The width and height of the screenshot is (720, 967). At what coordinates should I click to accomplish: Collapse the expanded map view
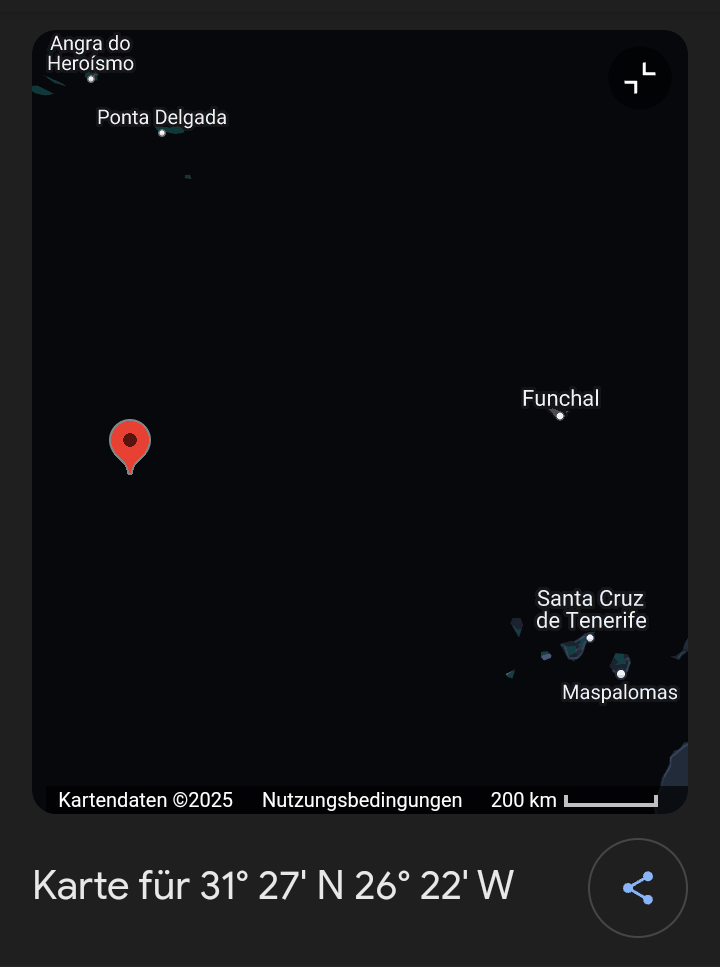point(640,78)
